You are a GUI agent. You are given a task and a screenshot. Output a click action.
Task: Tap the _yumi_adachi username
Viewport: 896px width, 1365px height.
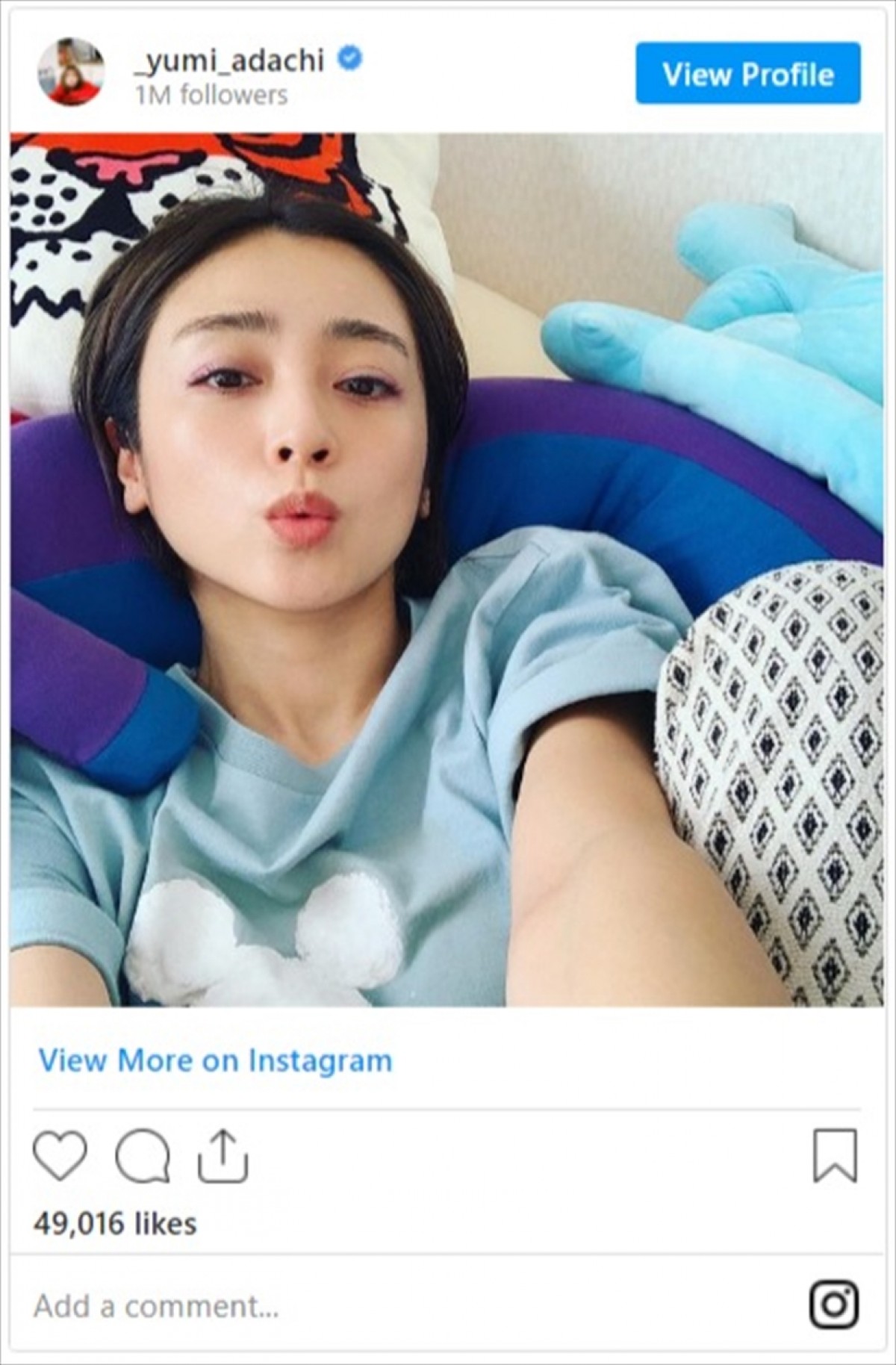point(228,61)
